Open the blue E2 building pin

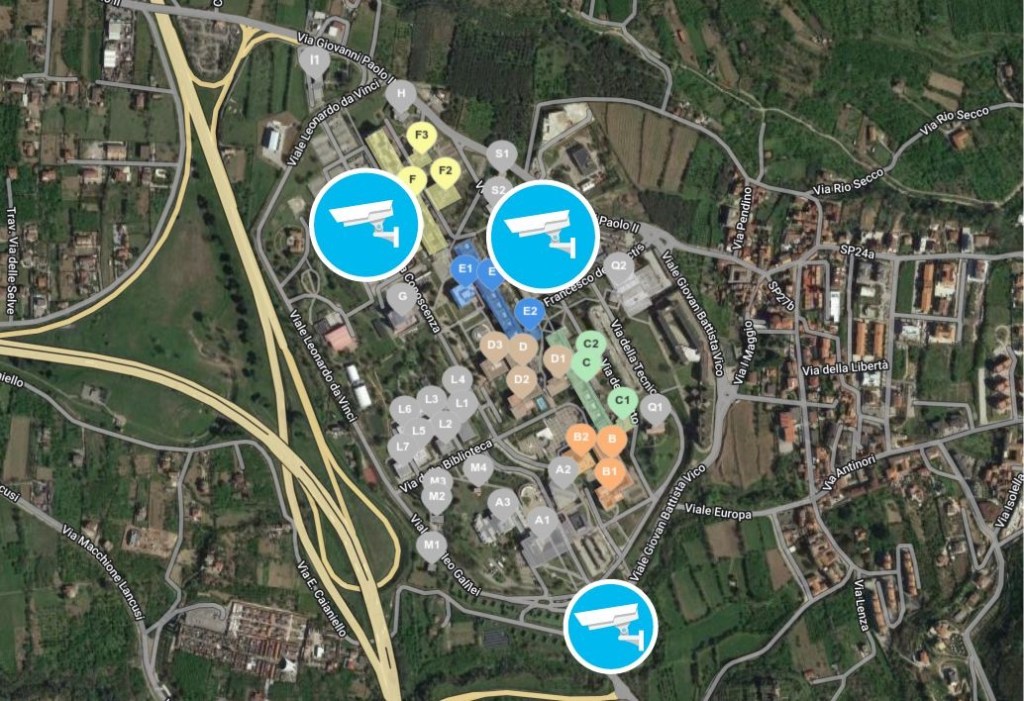click(x=529, y=312)
